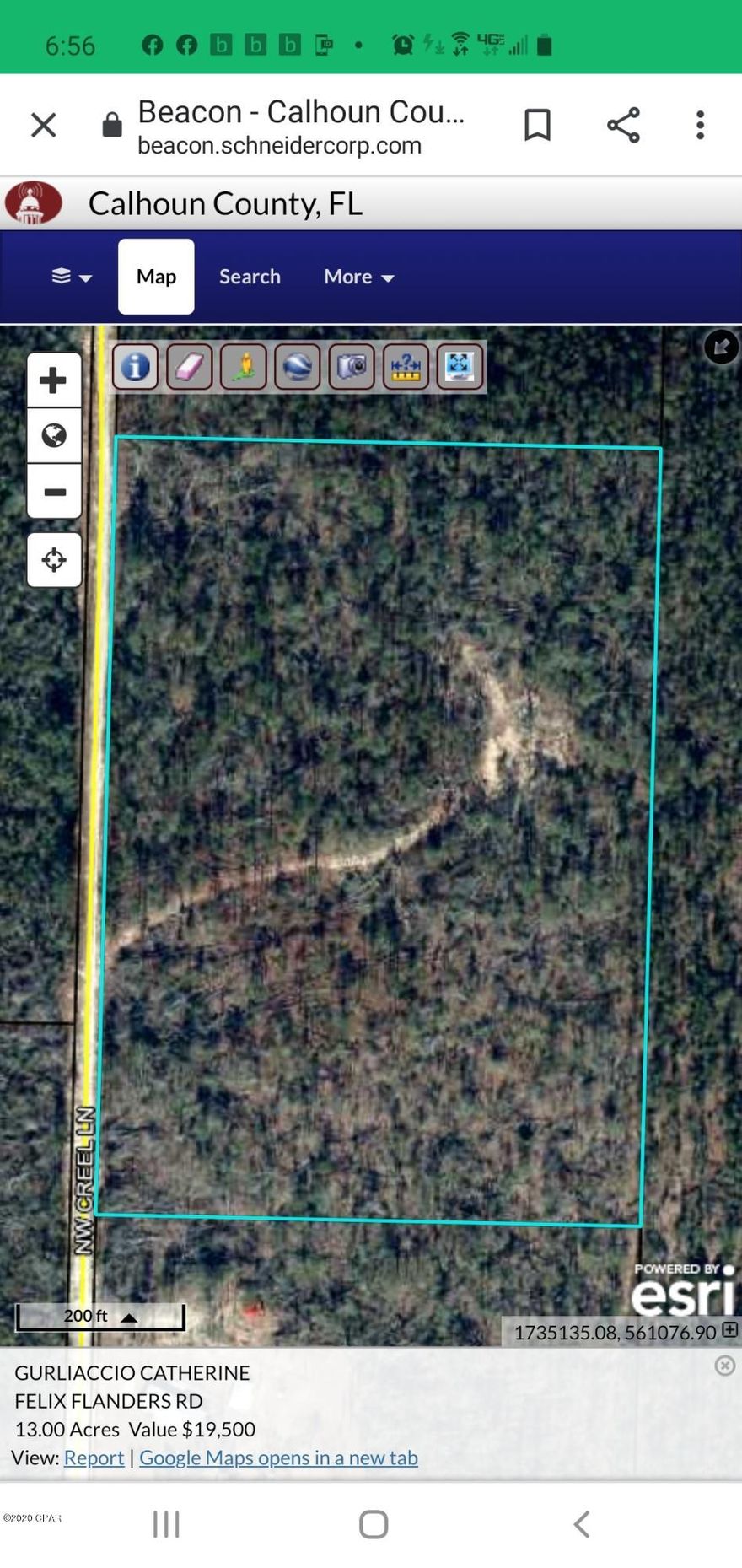Open Street View with the pegman tool
742x1568 pixels.
243,367
